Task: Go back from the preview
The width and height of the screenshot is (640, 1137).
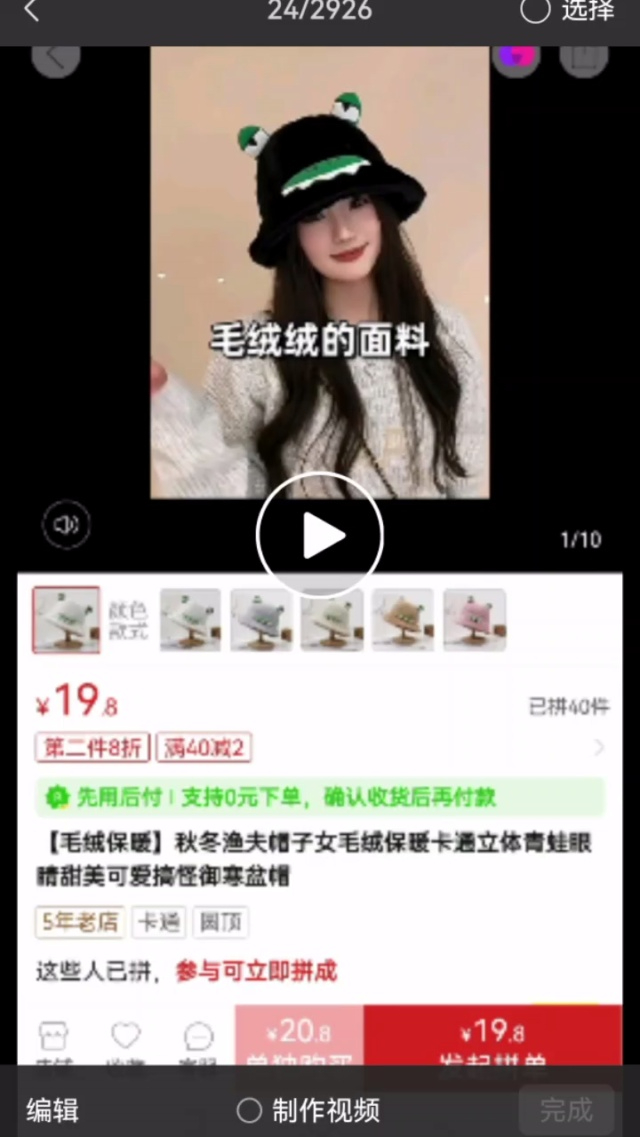Action: pos(31,11)
